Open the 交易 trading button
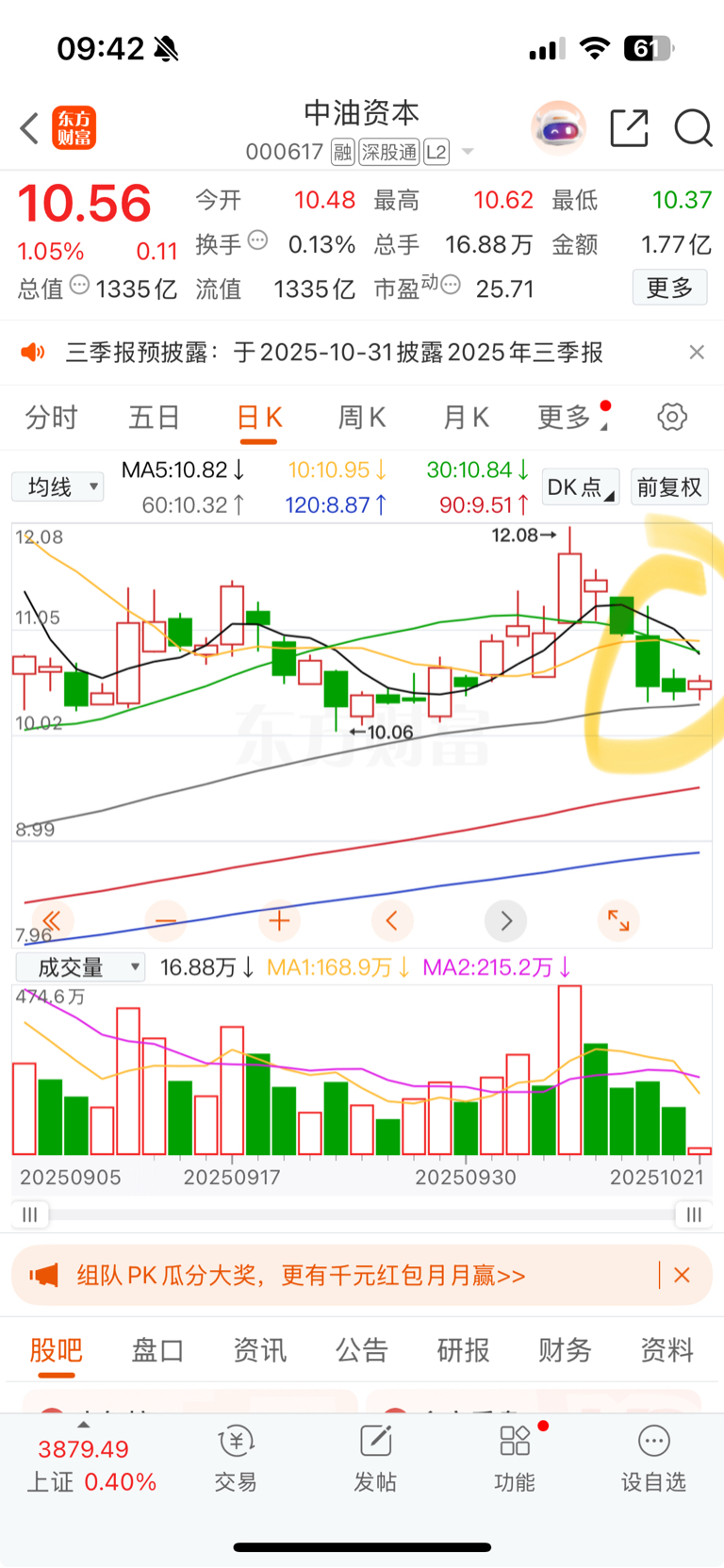The image size is (724, 1568). click(236, 1458)
